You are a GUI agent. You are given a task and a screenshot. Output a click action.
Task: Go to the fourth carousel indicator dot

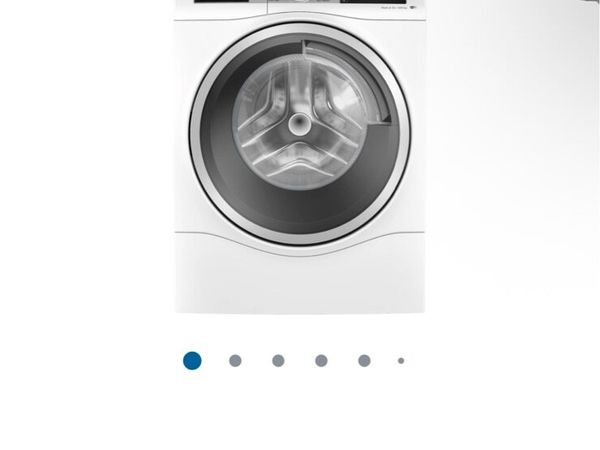tap(321, 360)
